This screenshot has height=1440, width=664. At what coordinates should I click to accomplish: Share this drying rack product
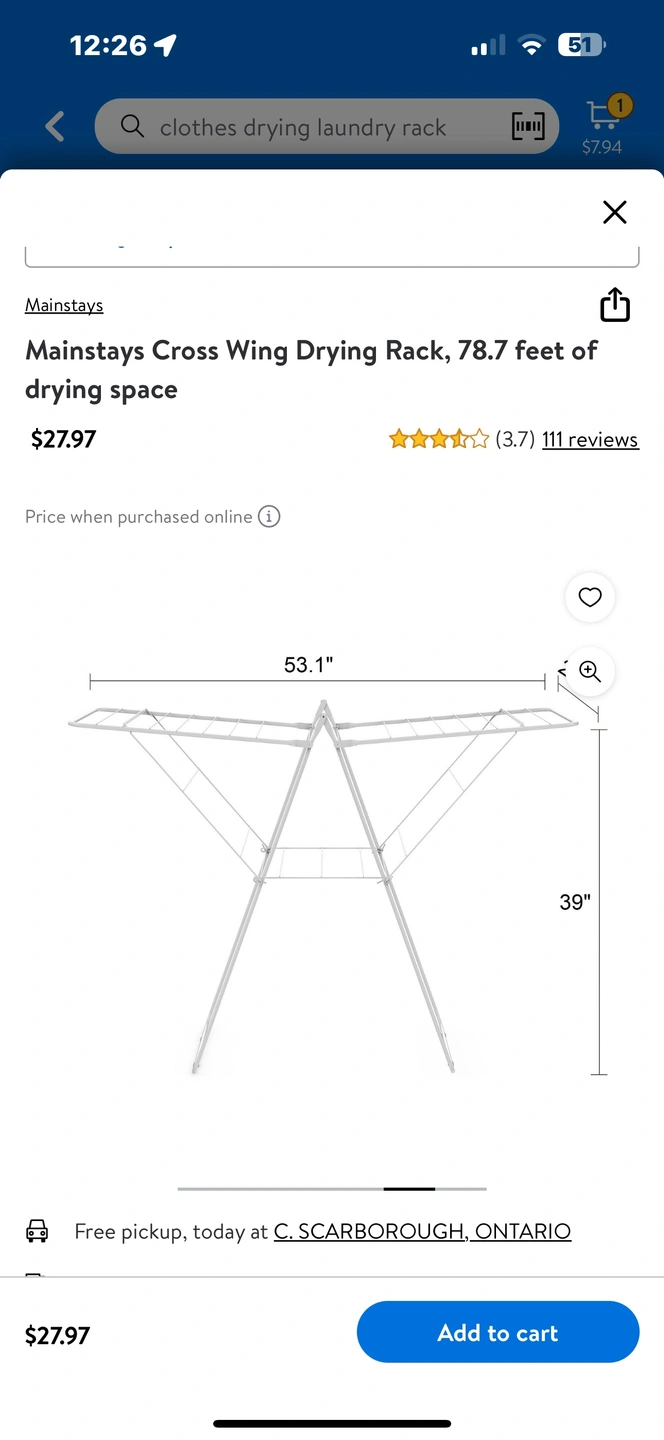click(x=615, y=305)
